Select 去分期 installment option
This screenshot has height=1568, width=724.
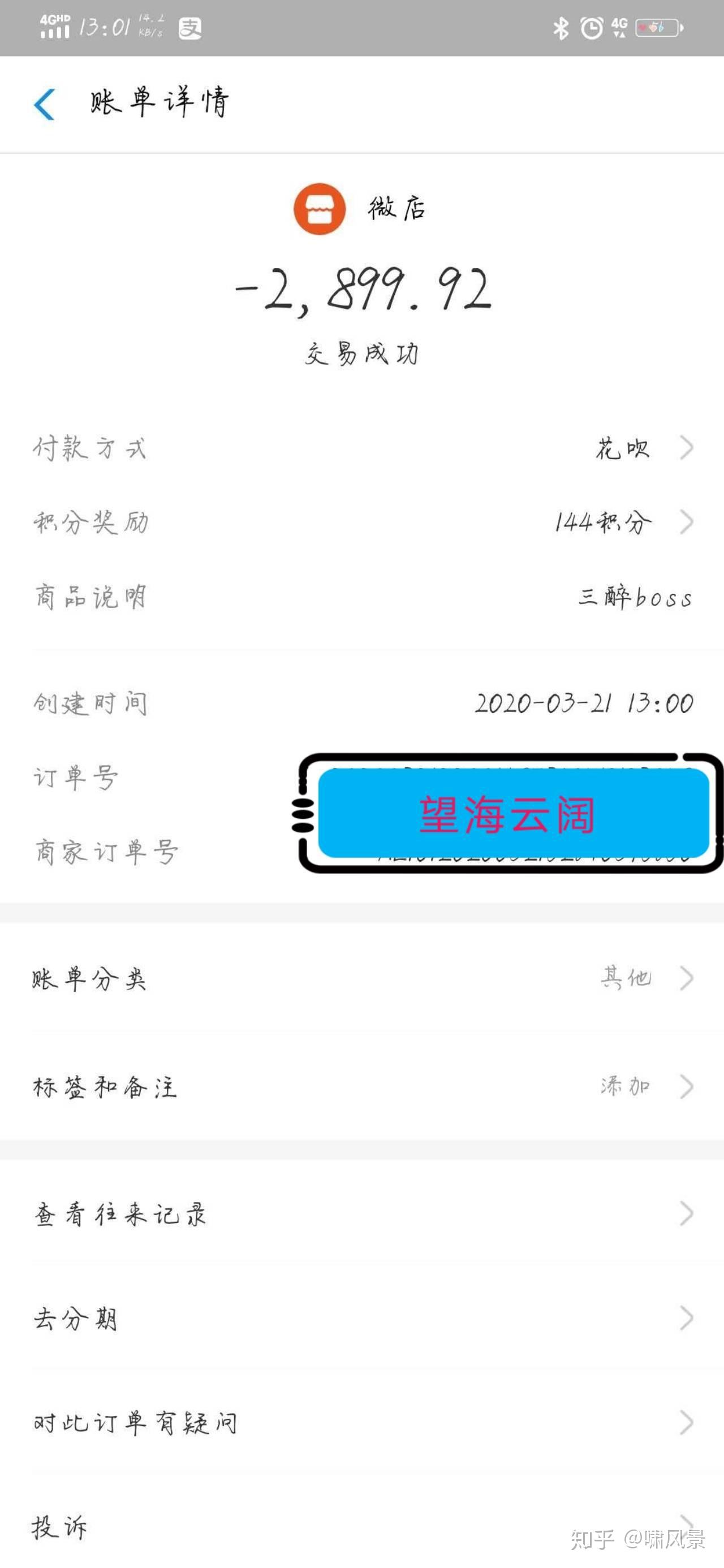pos(361,1319)
